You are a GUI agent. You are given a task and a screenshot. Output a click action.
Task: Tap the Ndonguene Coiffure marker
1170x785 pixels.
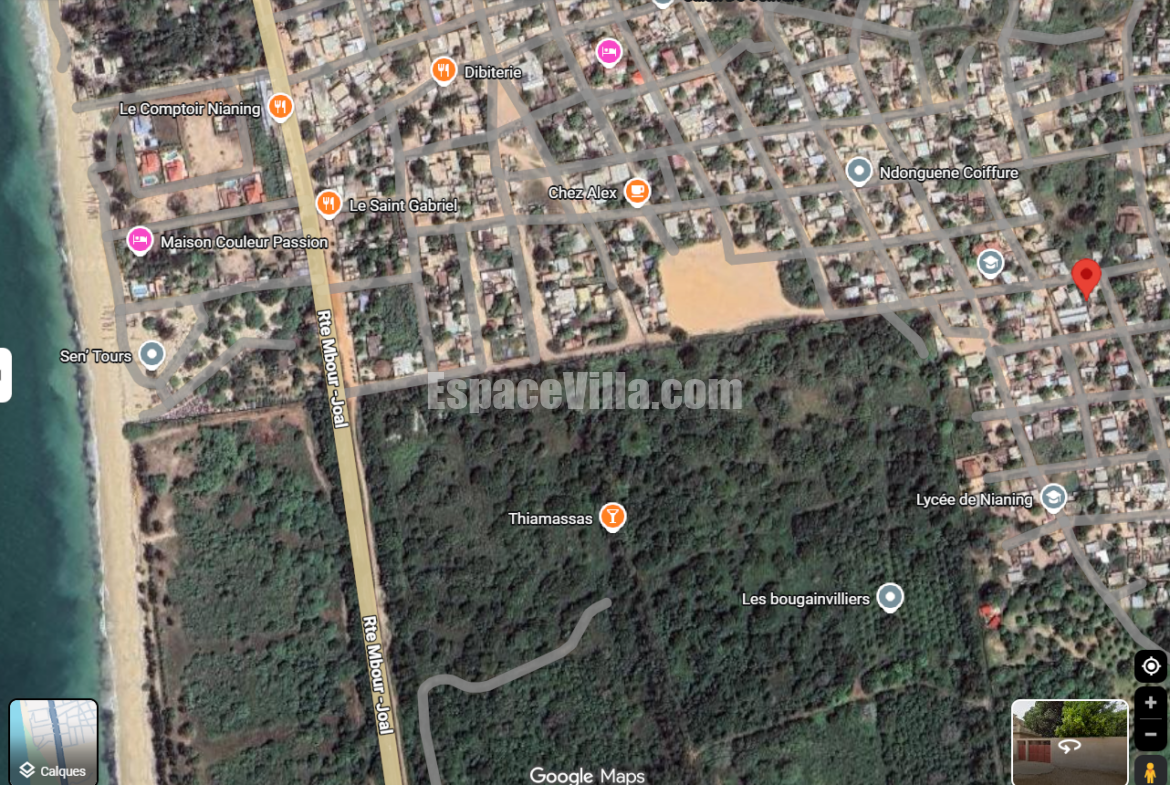859,171
